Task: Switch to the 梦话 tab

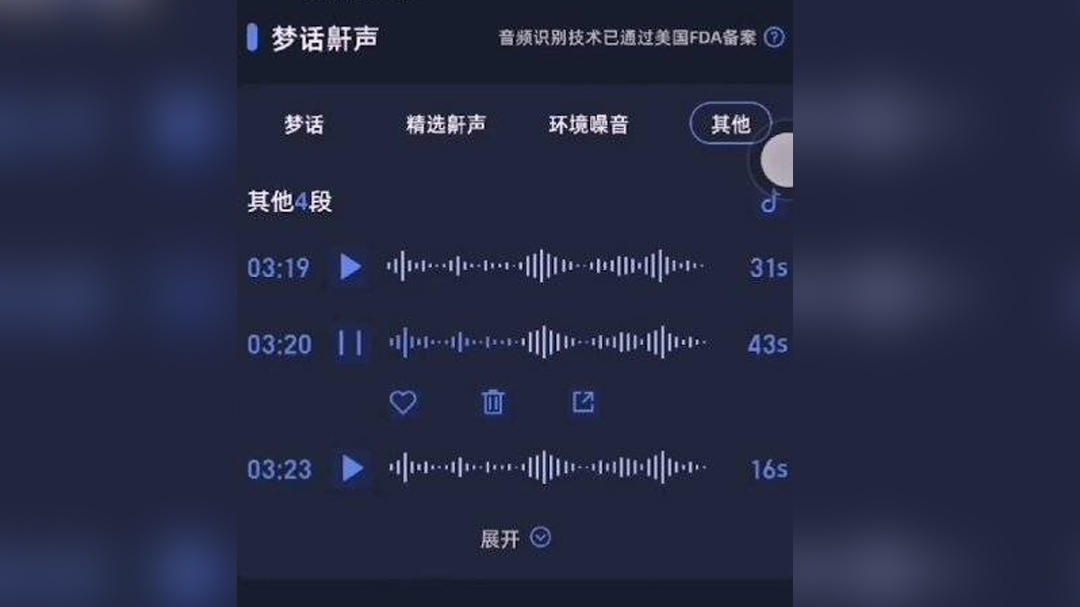Action: click(304, 125)
